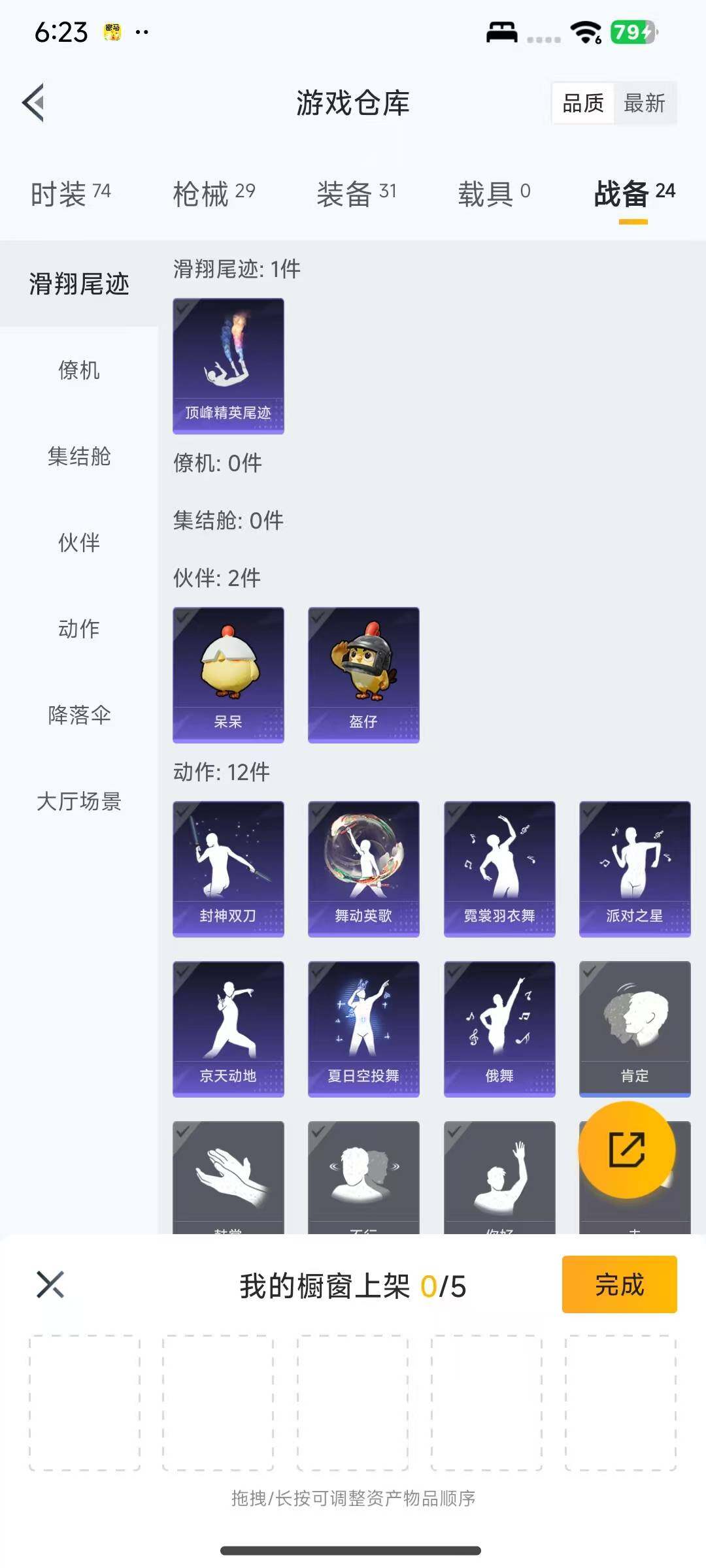The width and height of the screenshot is (706, 1568).
Task: Toggle selection on the 派对之星 card
Action: click(634, 868)
